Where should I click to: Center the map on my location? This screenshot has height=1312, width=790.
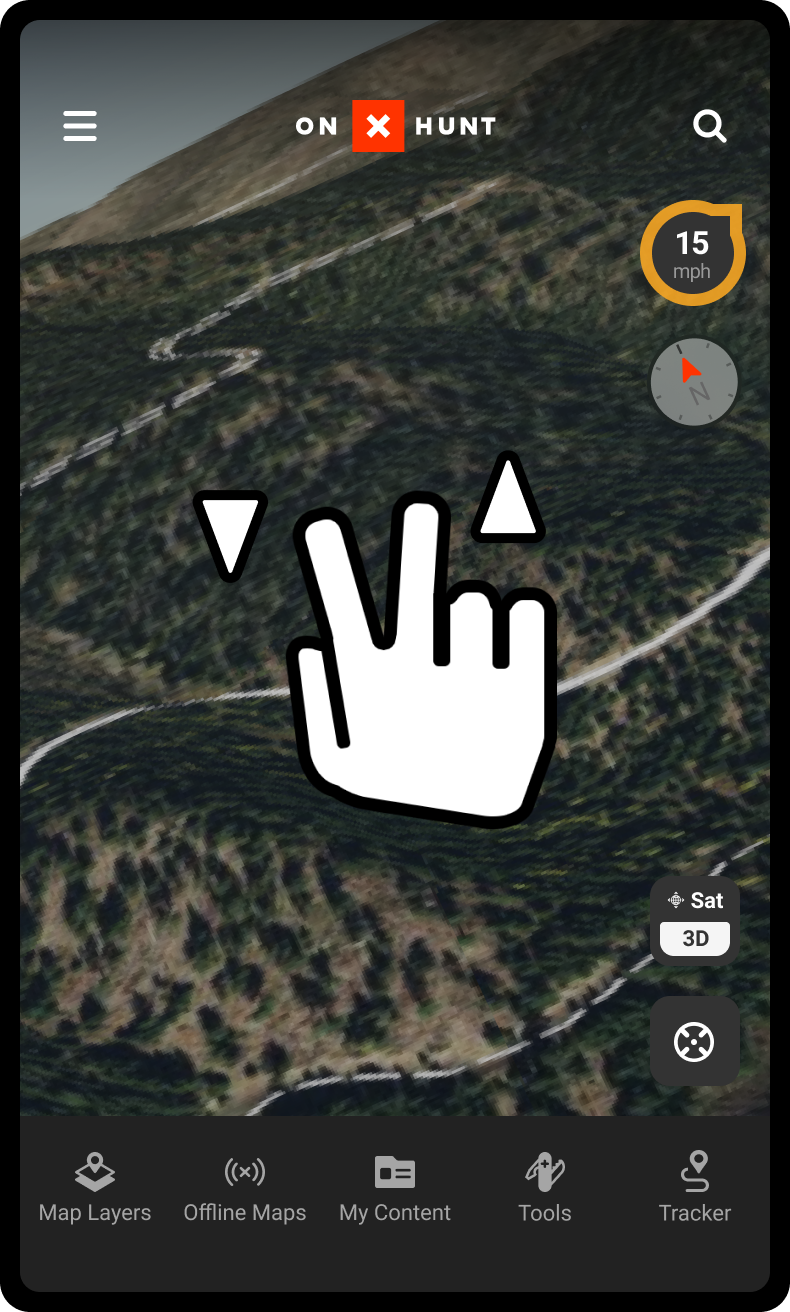[695, 1041]
